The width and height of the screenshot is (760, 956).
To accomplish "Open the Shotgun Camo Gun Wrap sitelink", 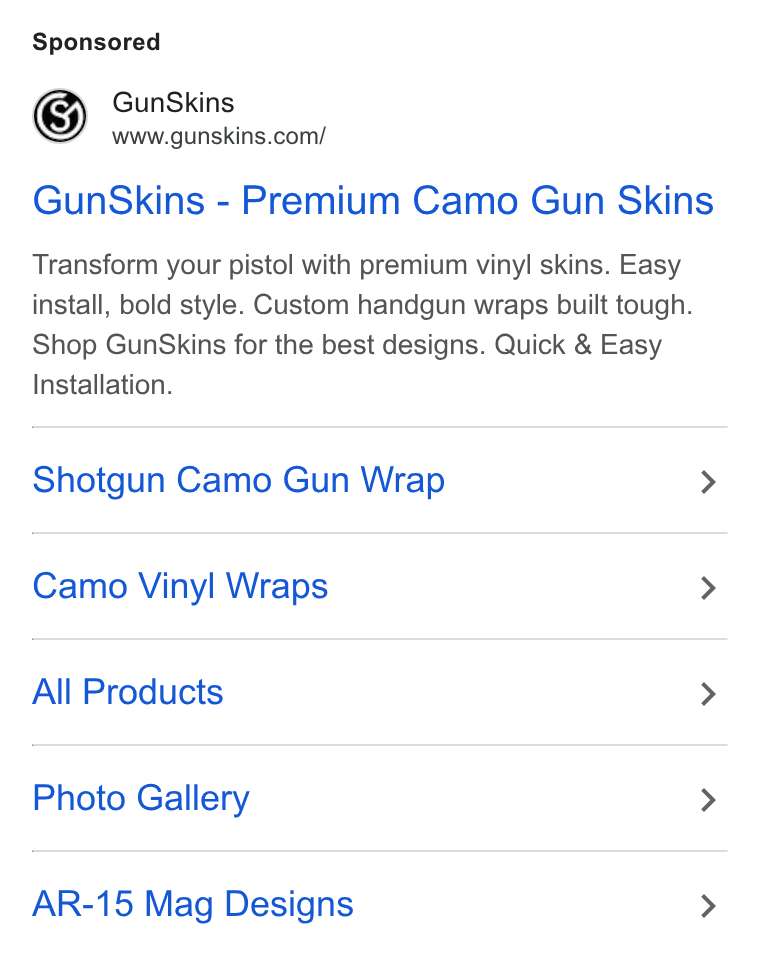I will (x=379, y=480).
